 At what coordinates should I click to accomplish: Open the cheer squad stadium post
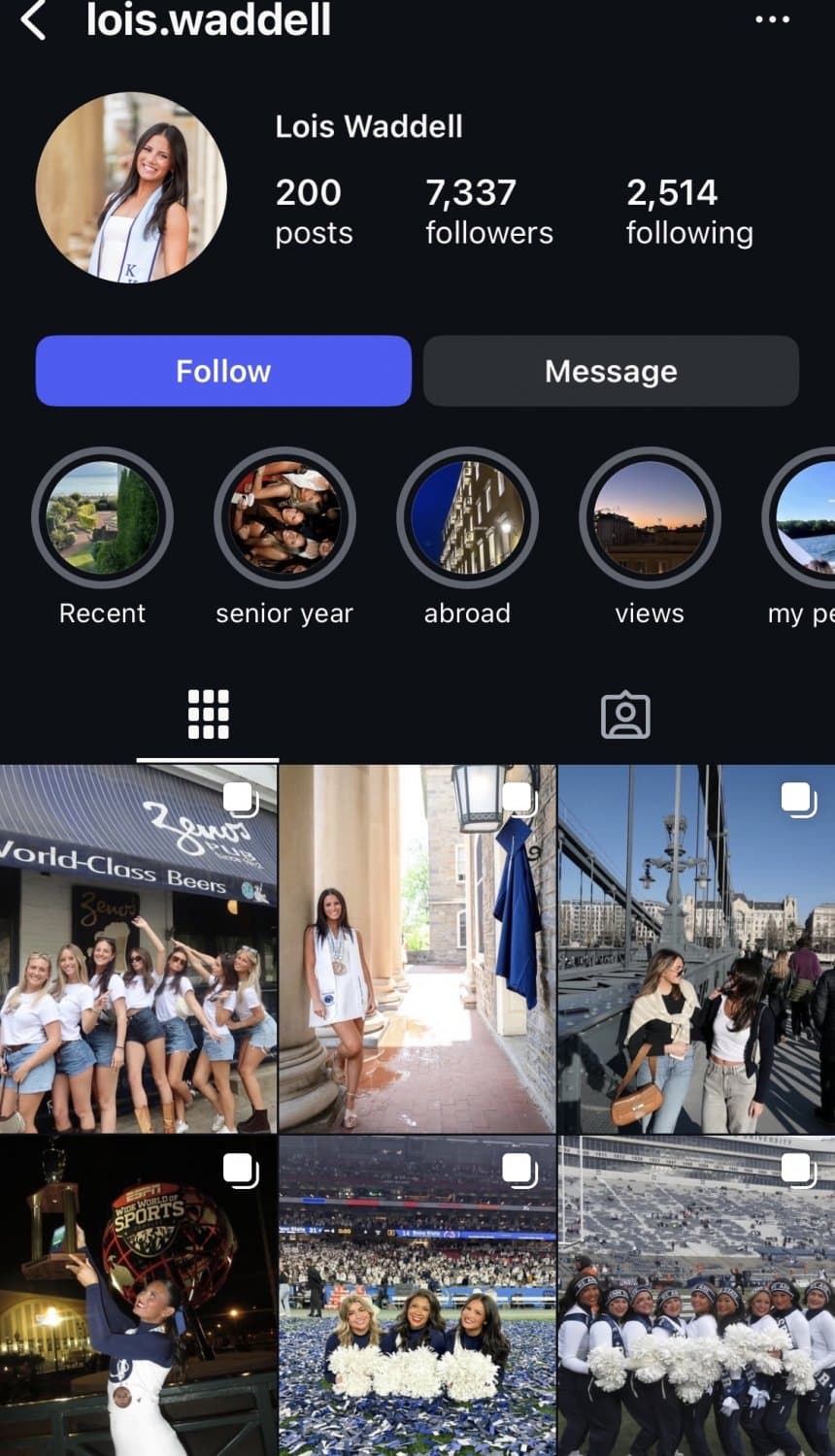(696, 1296)
